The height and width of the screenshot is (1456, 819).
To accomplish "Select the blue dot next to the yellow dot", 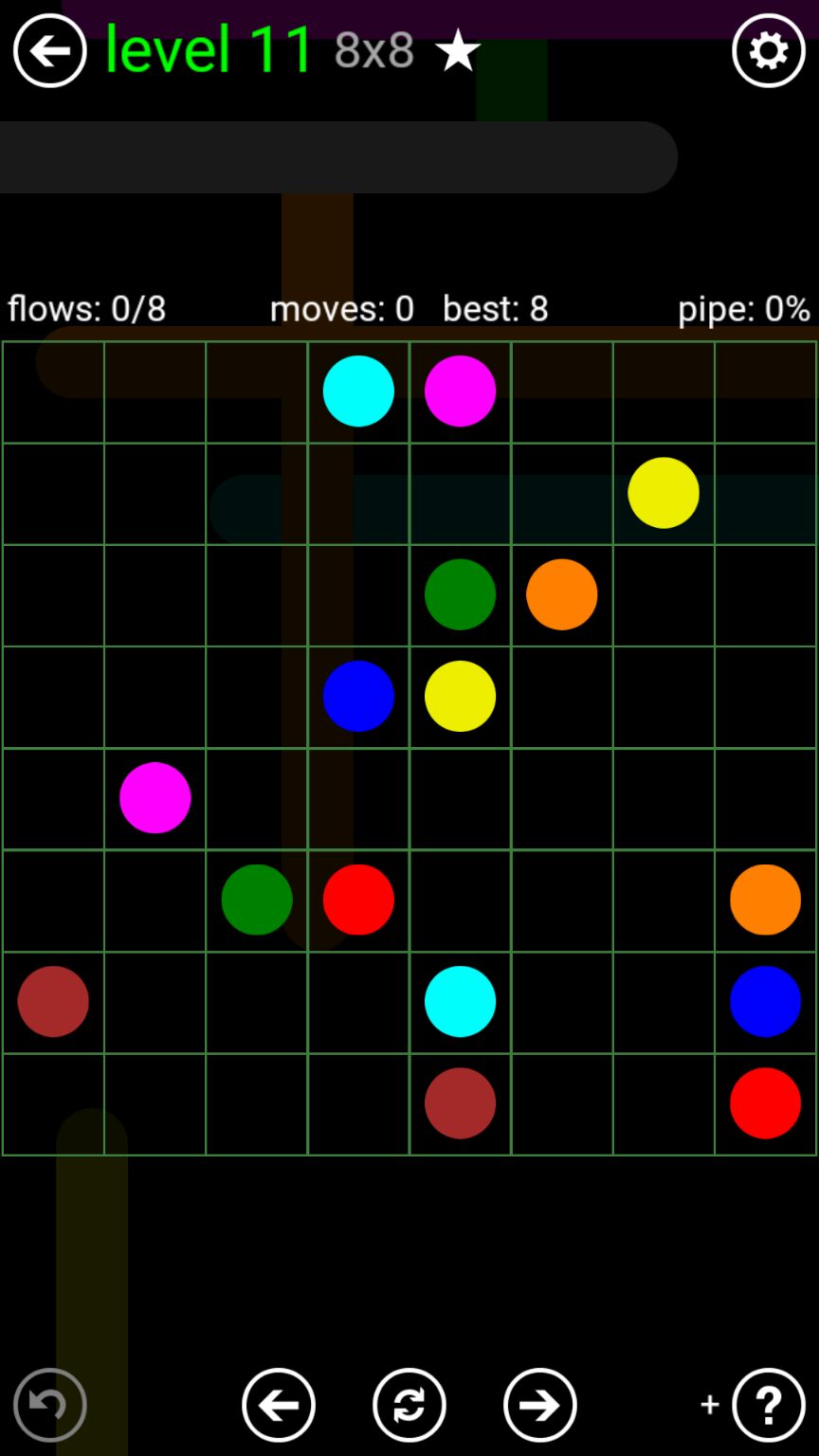I will tap(358, 697).
